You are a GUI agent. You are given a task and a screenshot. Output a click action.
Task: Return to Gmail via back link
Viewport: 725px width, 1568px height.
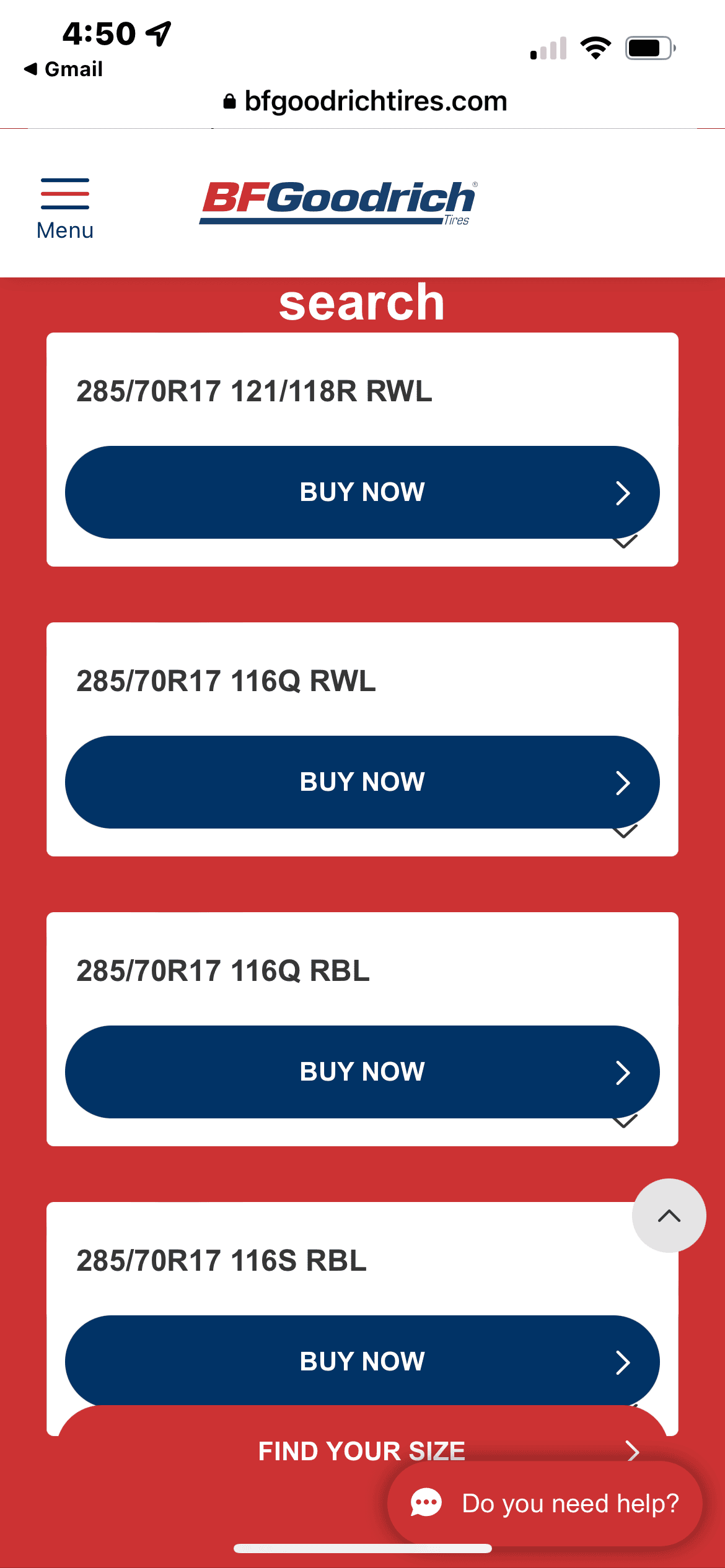point(63,69)
